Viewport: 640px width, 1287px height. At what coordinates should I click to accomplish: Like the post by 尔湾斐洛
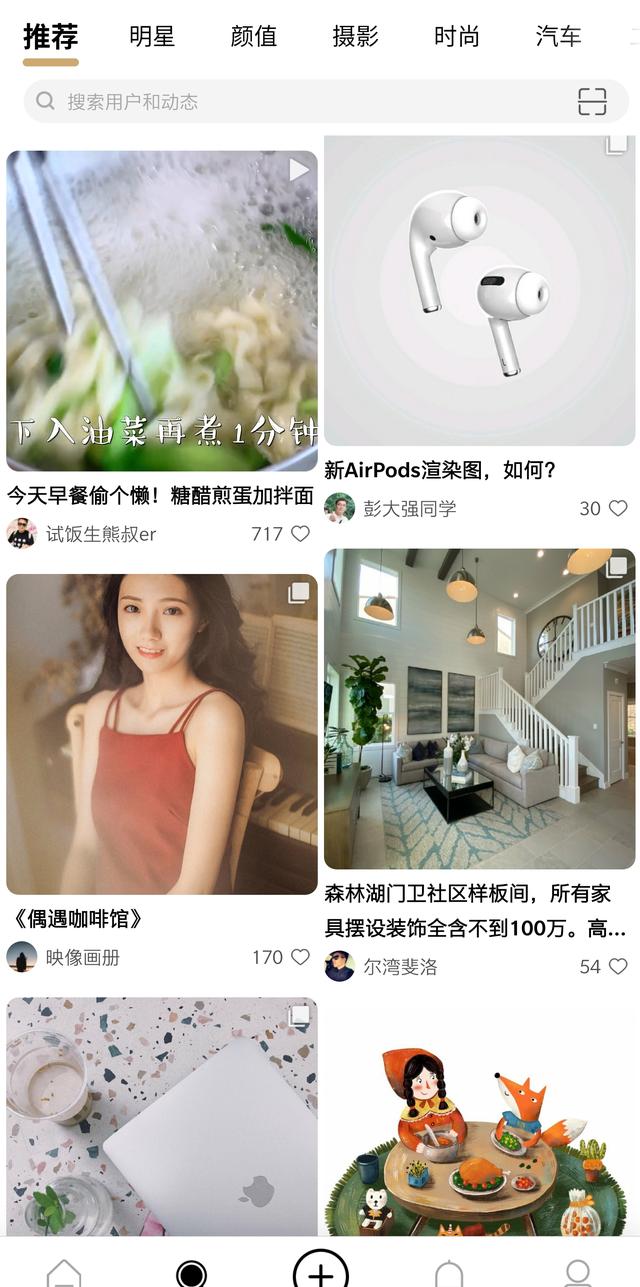click(x=618, y=966)
